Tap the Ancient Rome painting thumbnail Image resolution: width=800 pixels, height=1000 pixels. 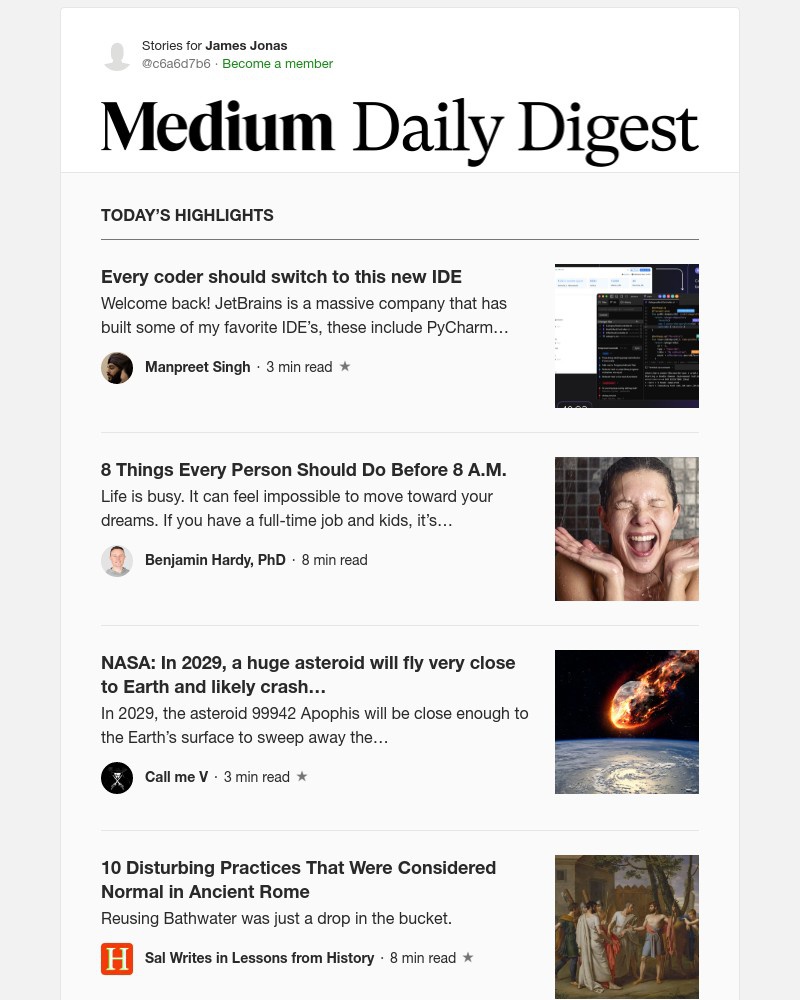pos(626,926)
